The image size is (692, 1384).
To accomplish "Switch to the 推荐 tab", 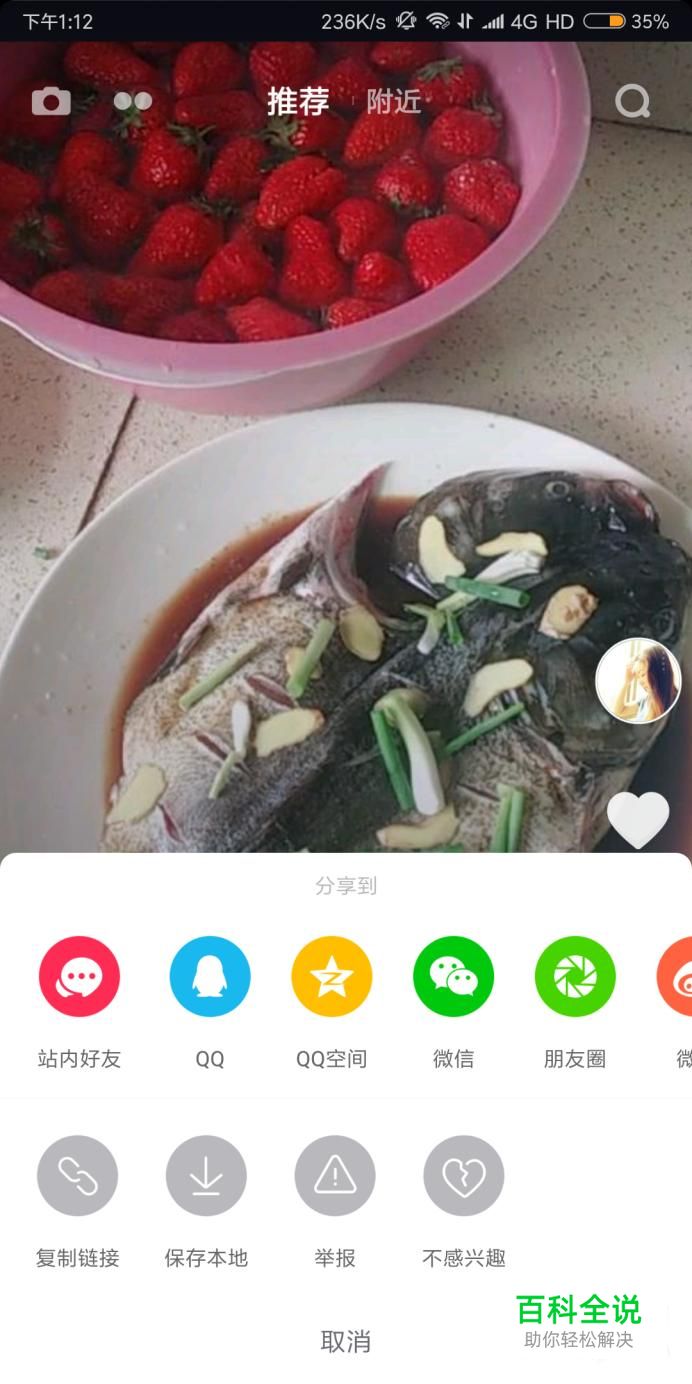I will (298, 102).
